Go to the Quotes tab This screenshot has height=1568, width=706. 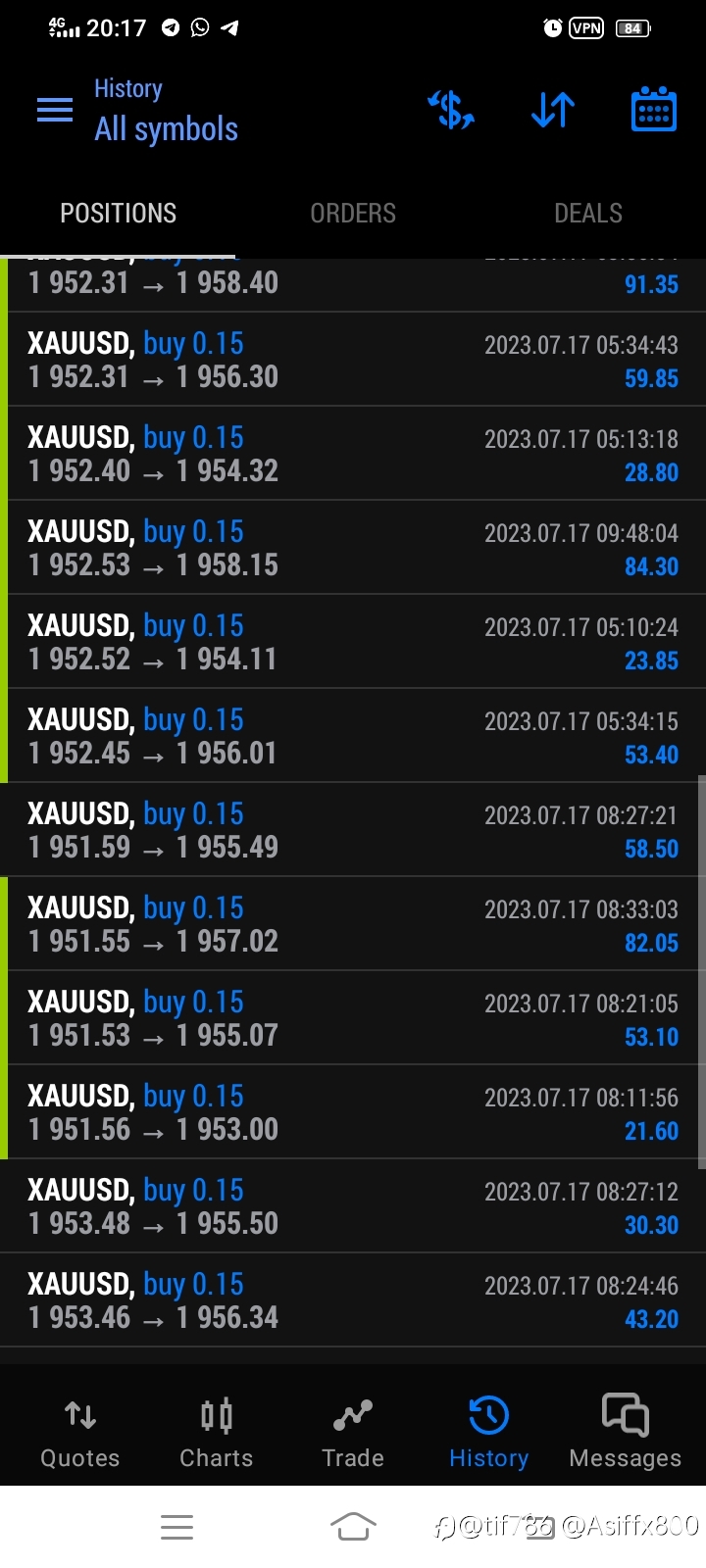tap(80, 1432)
